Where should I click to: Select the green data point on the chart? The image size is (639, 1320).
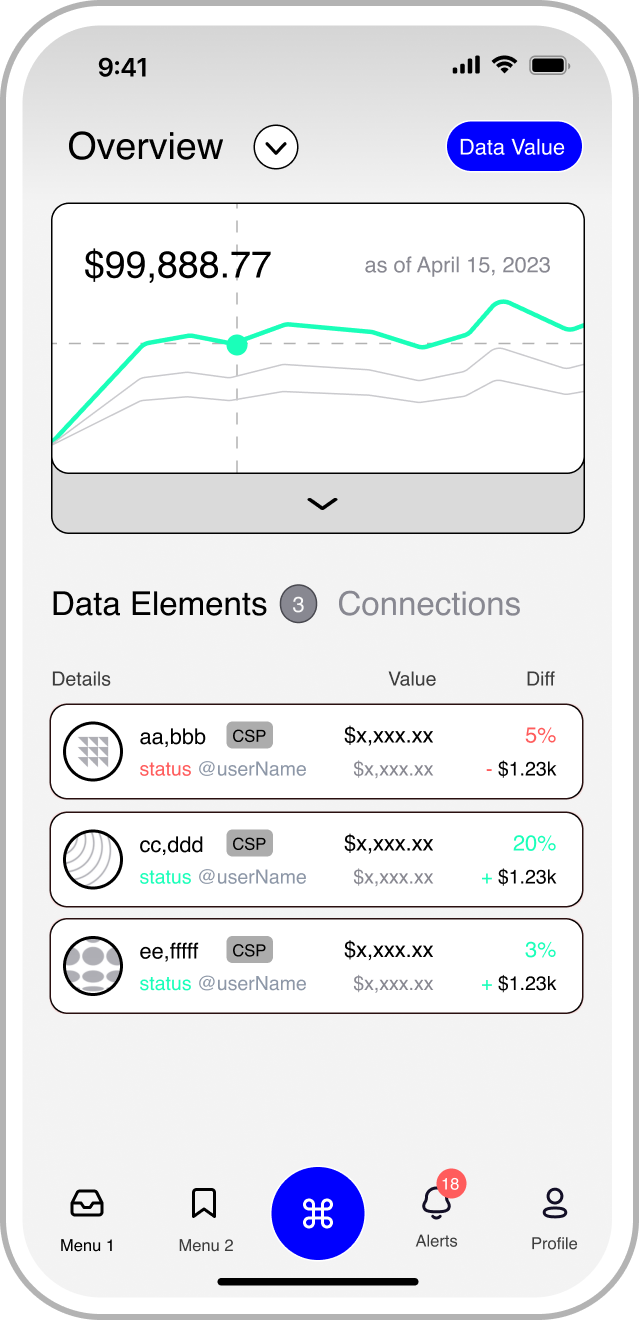coord(237,345)
